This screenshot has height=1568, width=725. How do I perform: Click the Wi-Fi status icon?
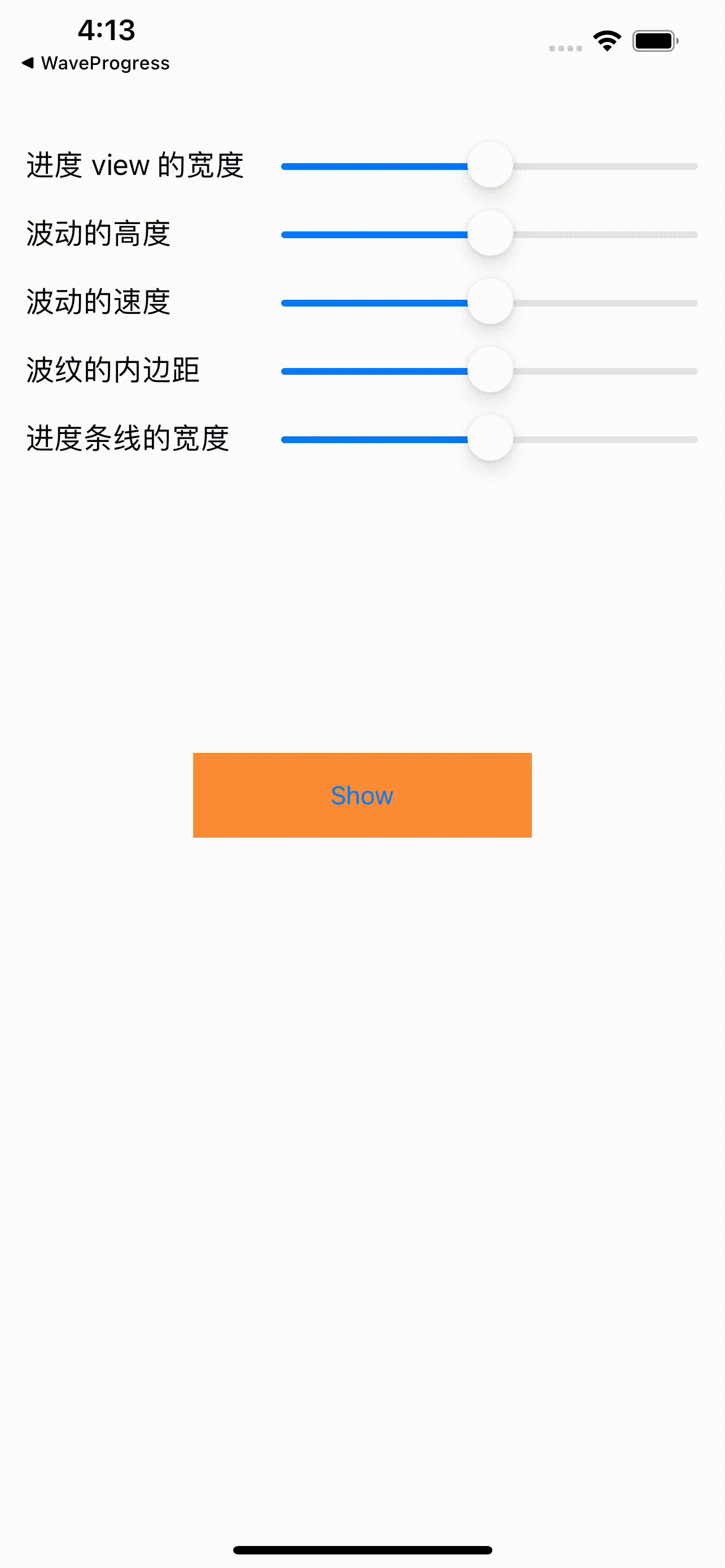pyautogui.click(x=606, y=40)
